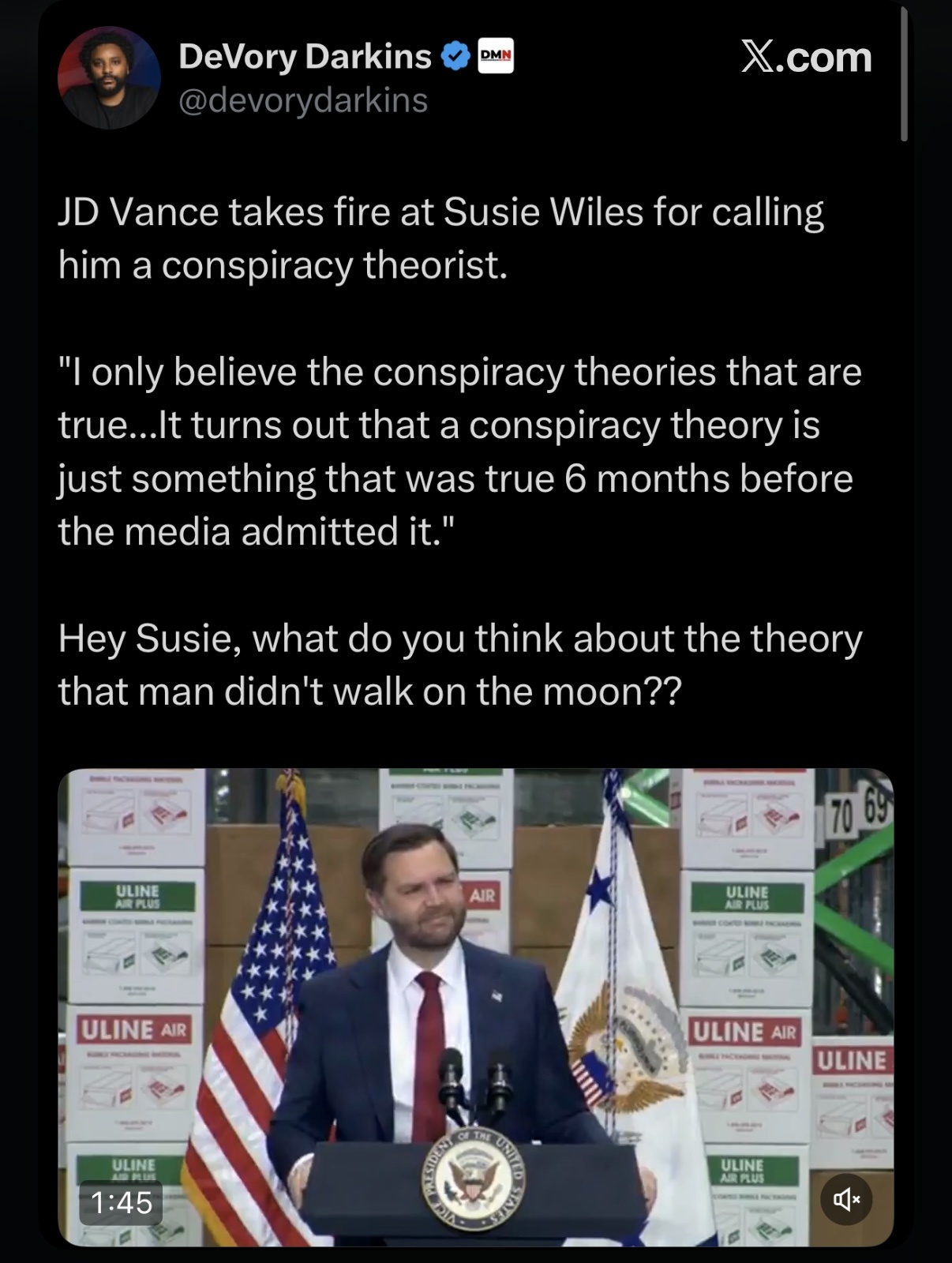Open DeVory Darkins' profile picture

pos(109,77)
